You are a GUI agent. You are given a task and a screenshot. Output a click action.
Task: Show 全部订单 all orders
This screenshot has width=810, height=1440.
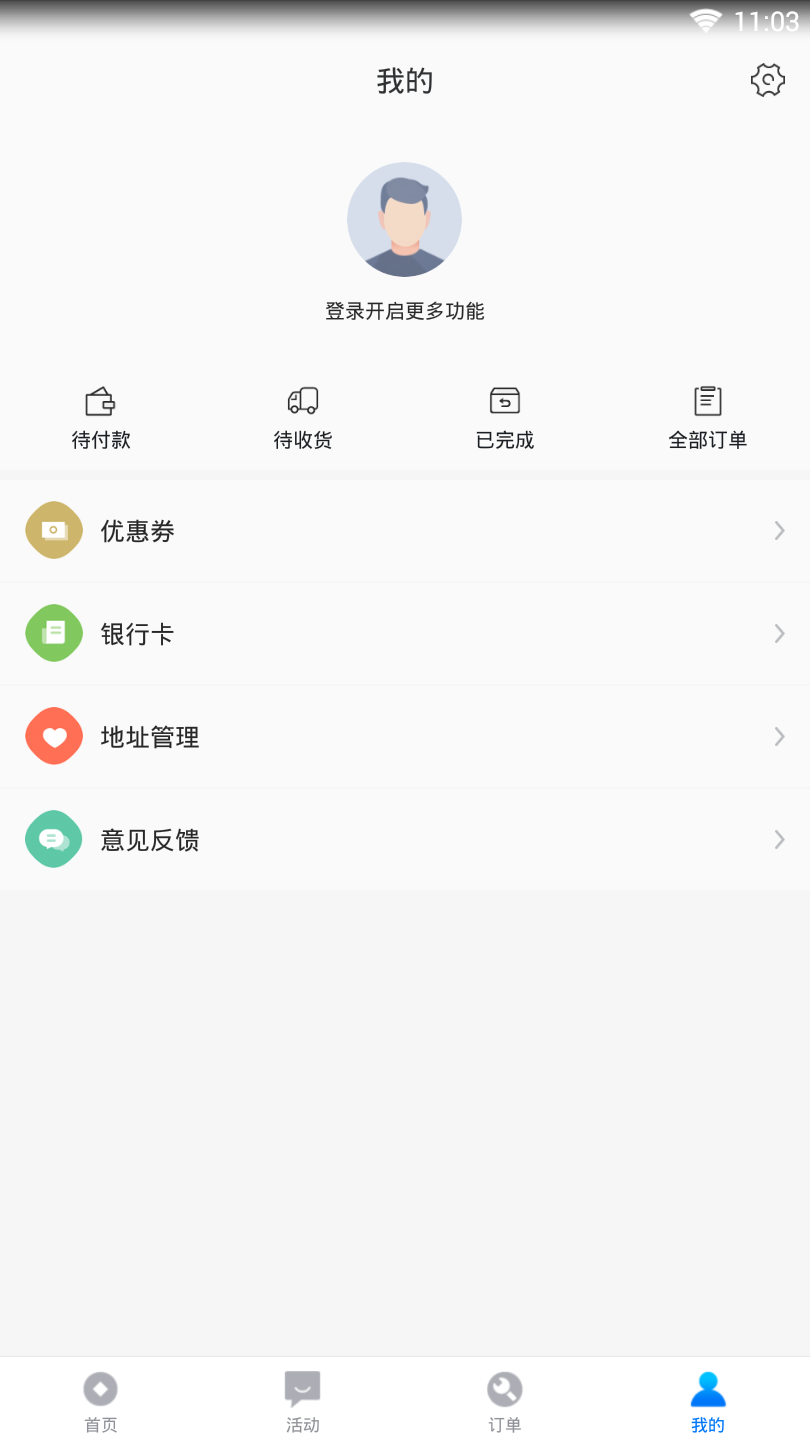click(x=707, y=418)
